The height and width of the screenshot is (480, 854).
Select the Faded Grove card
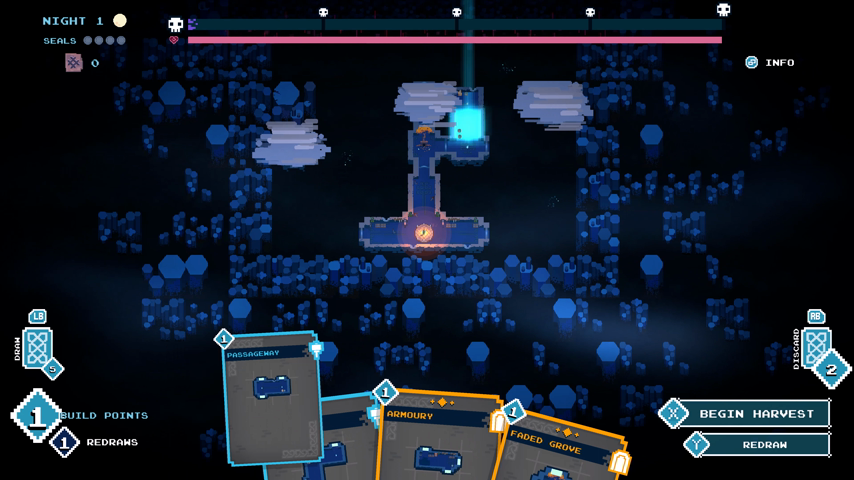coord(560,450)
